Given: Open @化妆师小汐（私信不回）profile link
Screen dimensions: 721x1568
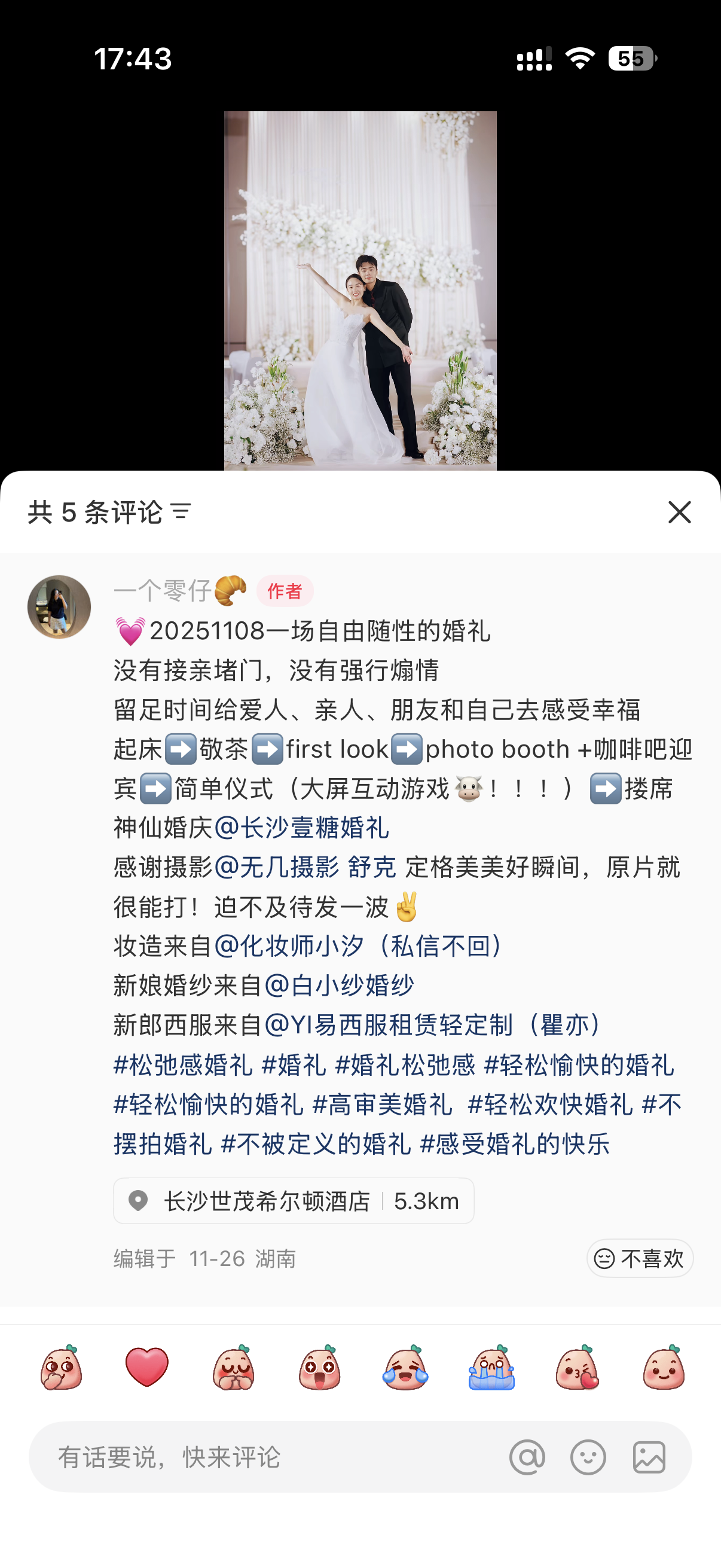Looking at the screenshot, I should coord(359,946).
